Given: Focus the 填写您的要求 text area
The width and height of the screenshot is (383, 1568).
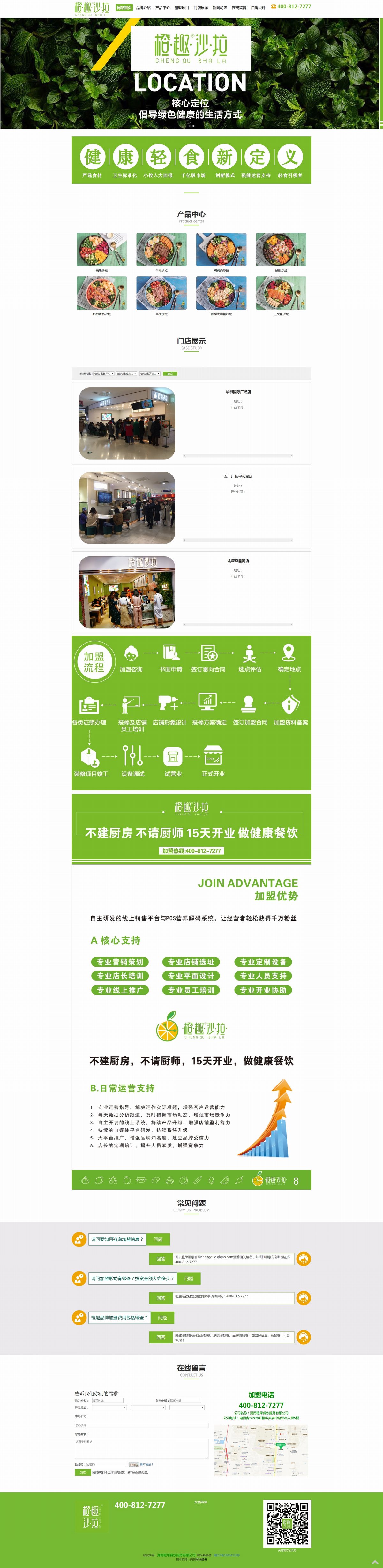Looking at the screenshot, I should [x=141, y=1448].
